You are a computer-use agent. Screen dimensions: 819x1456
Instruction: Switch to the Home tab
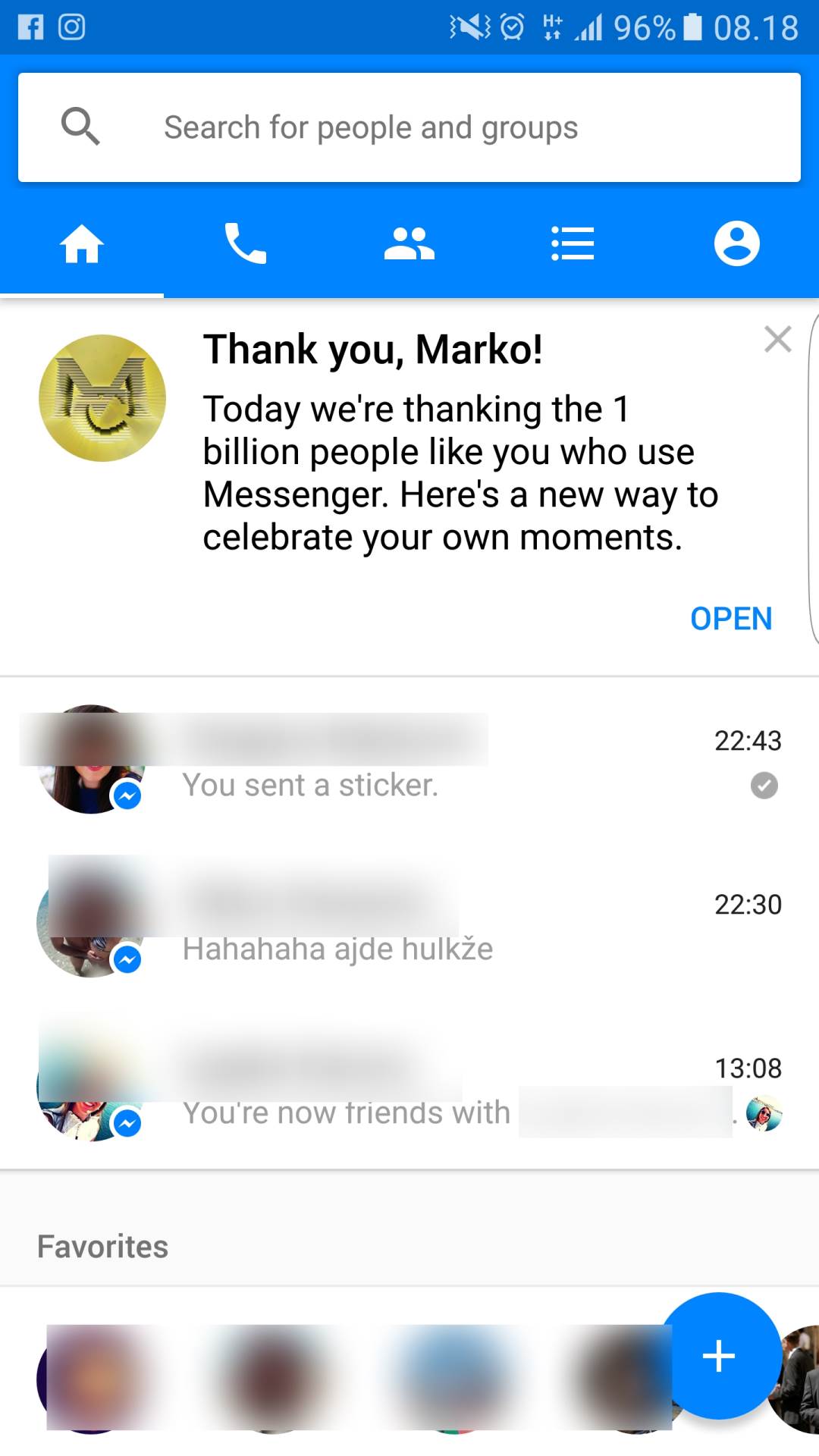(x=82, y=244)
